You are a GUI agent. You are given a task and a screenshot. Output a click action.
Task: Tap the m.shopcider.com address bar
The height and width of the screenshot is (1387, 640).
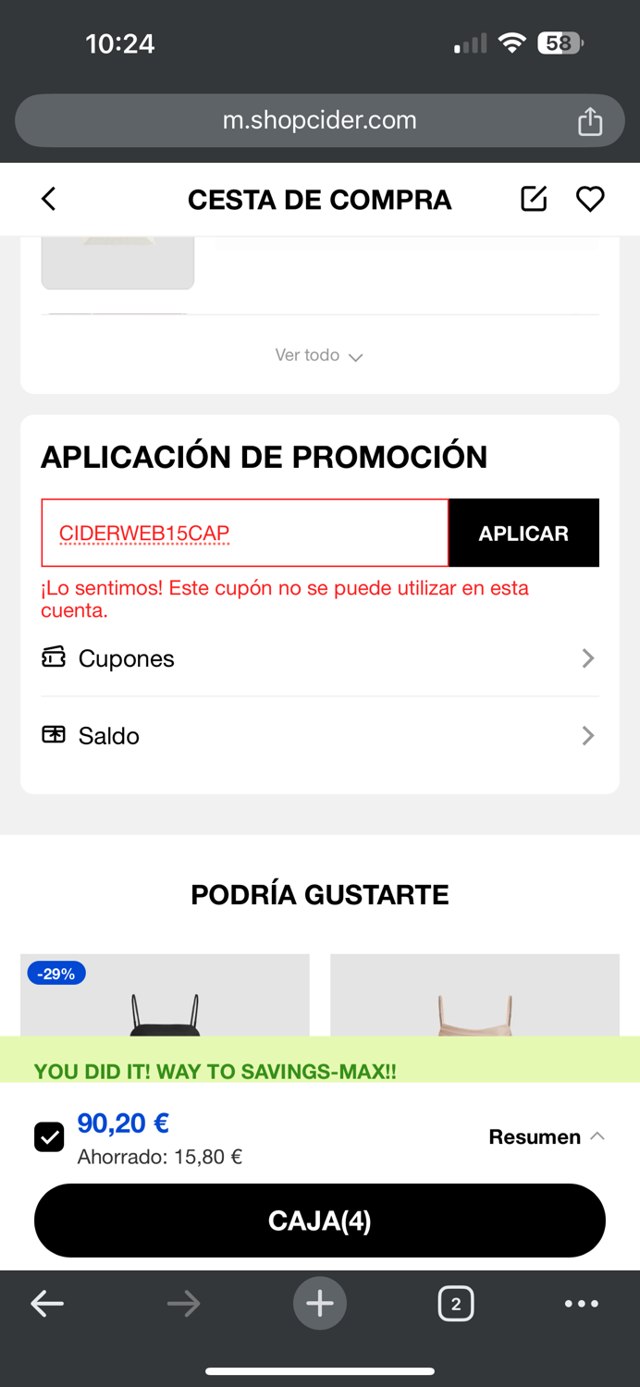point(320,121)
